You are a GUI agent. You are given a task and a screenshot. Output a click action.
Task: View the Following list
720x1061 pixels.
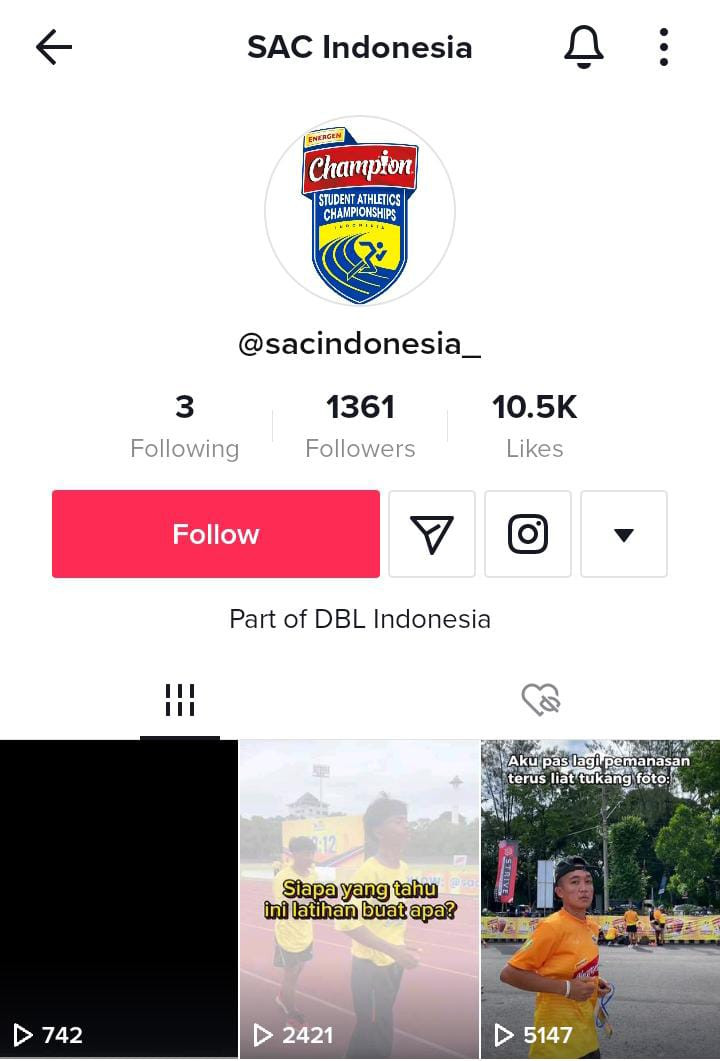pos(184,426)
